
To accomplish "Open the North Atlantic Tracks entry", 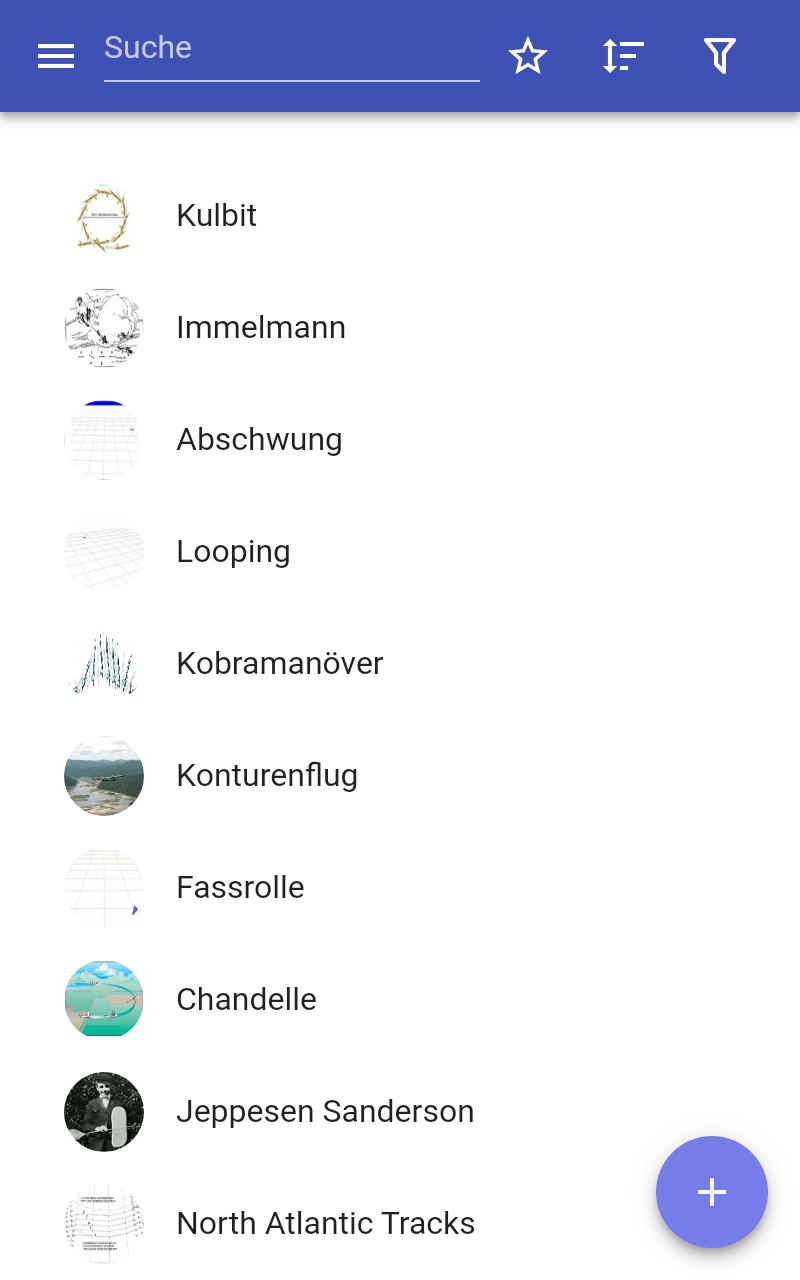I will [325, 1224].
